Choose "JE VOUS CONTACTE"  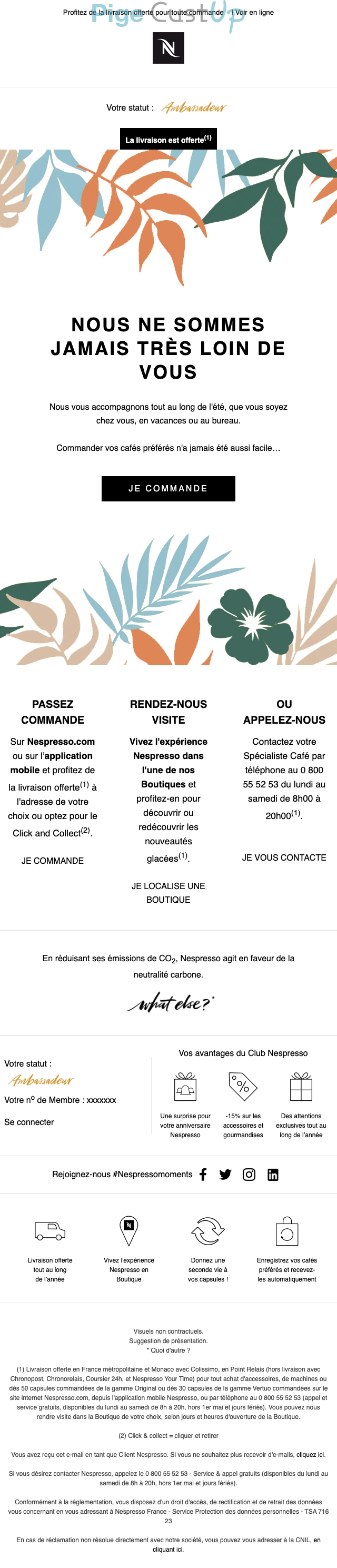283,857
